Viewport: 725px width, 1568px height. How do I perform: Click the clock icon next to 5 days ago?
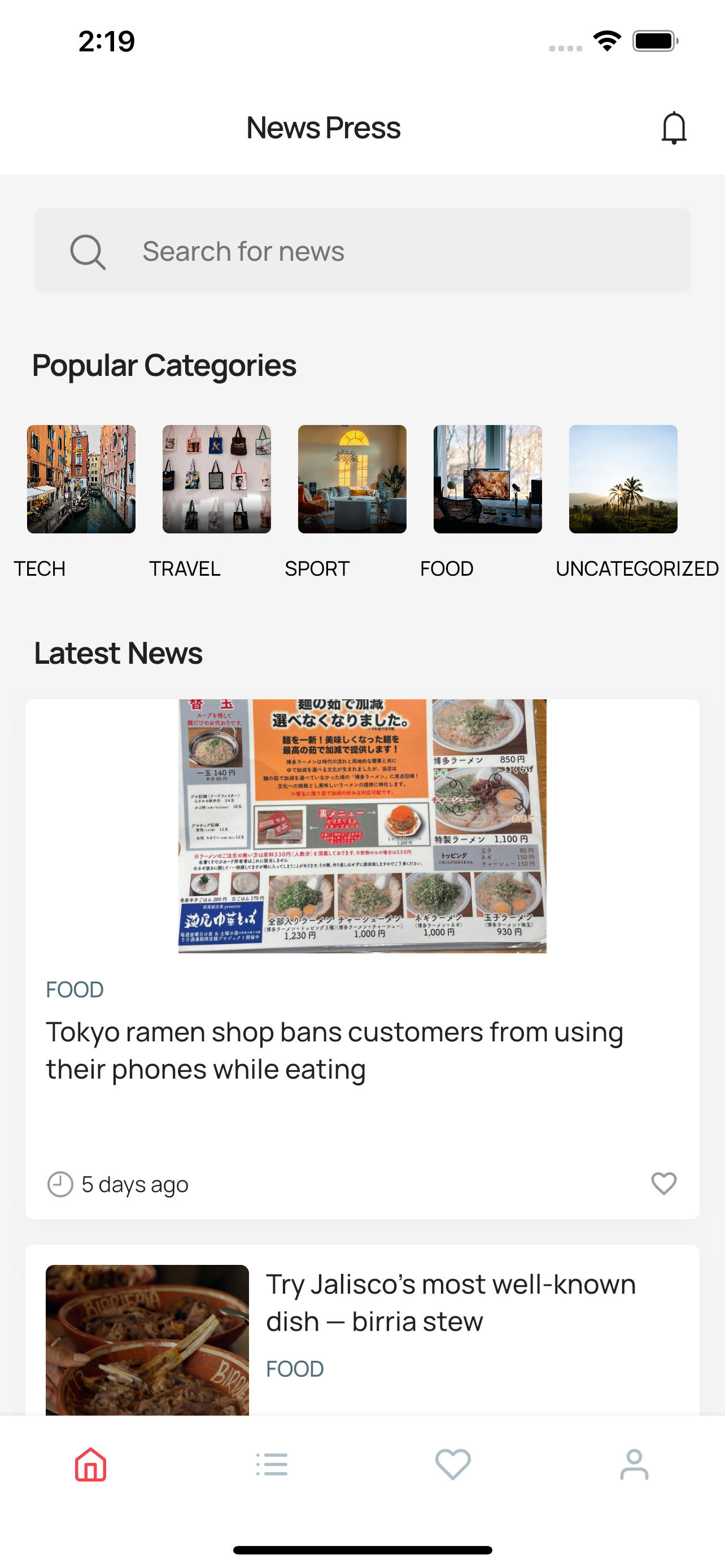[59, 1185]
